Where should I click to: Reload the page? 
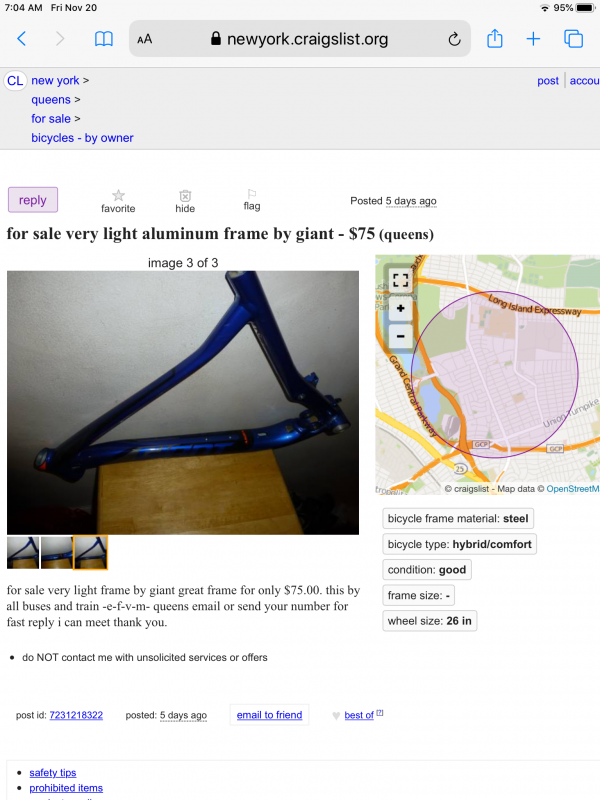pos(454,39)
